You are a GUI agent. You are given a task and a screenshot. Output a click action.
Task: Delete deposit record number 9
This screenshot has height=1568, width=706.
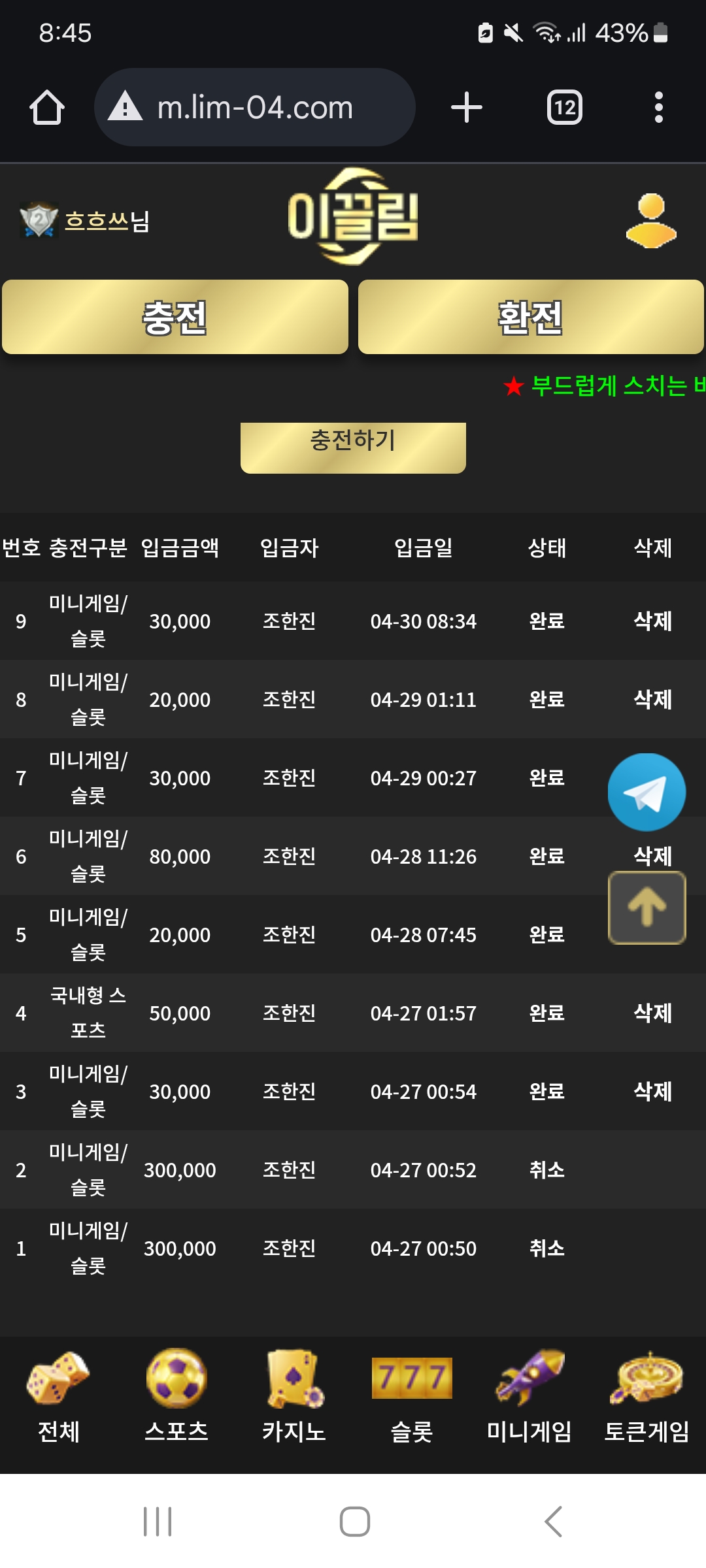652,621
